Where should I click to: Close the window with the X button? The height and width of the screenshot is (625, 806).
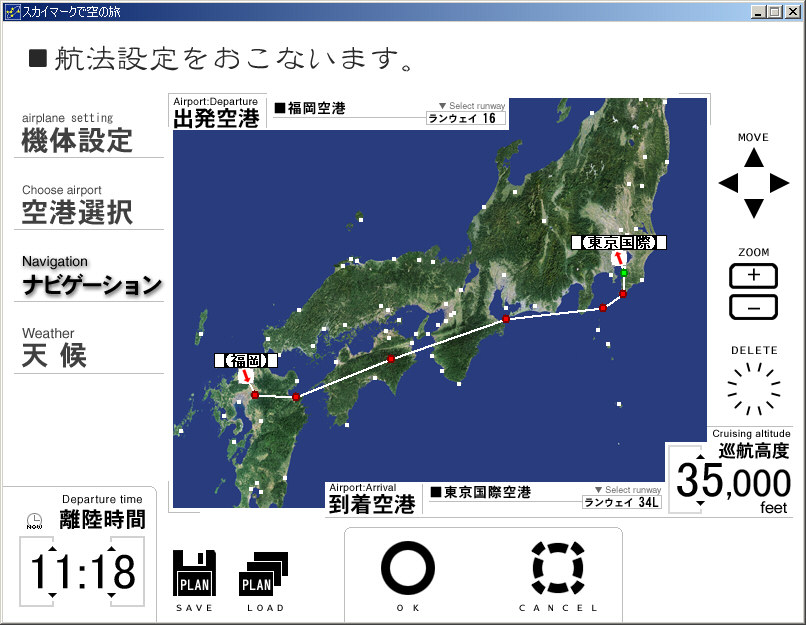(x=792, y=11)
